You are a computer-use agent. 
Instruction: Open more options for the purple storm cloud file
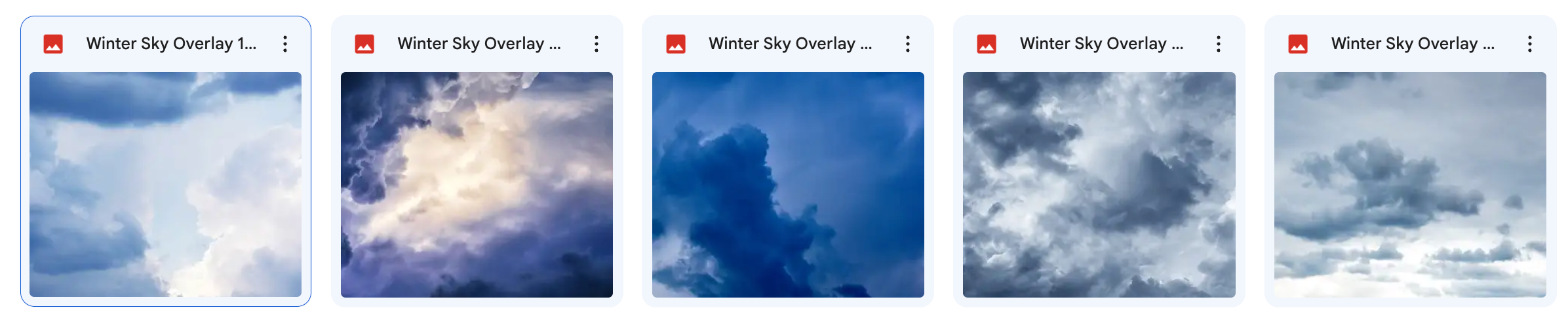(596, 44)
